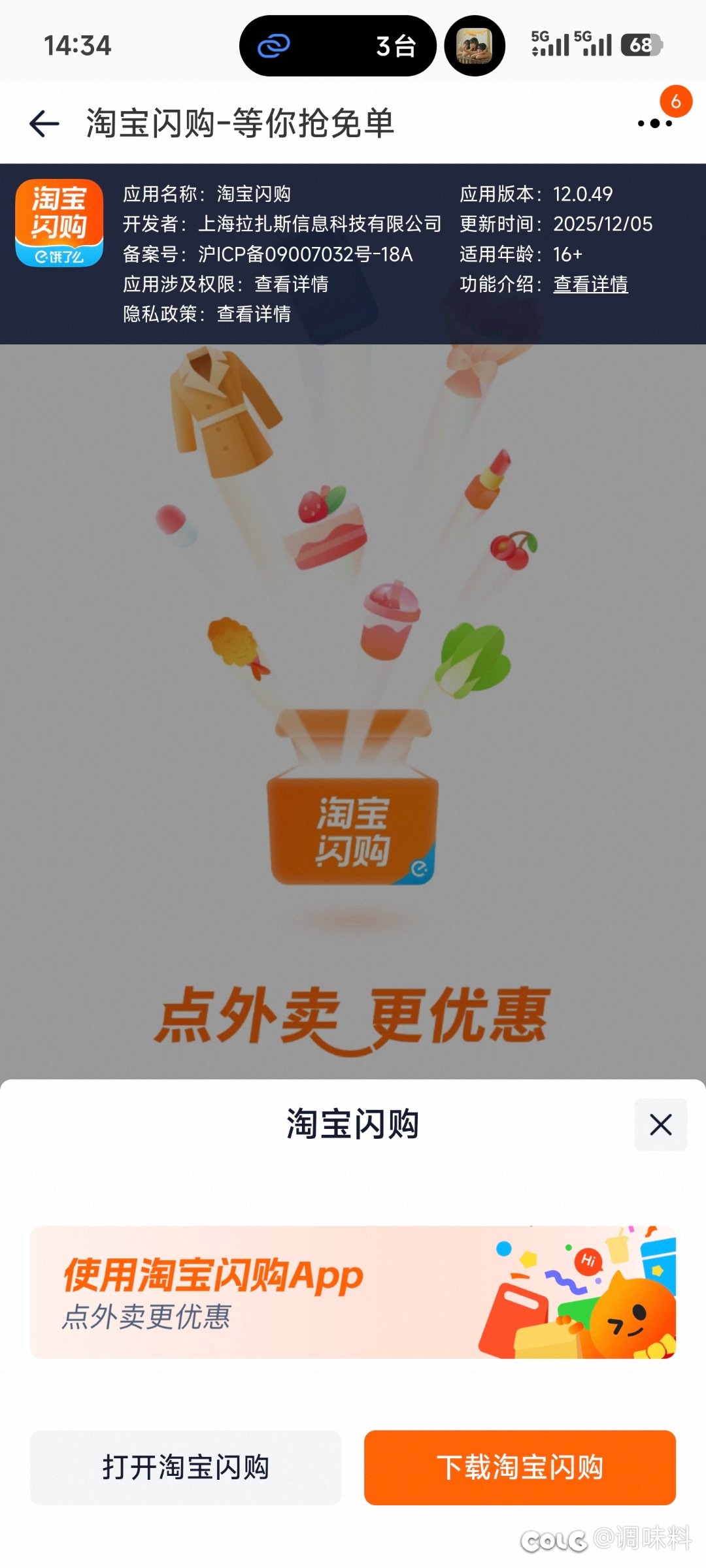Tap 打开淘宝闪购 button

coord(186,1467)
